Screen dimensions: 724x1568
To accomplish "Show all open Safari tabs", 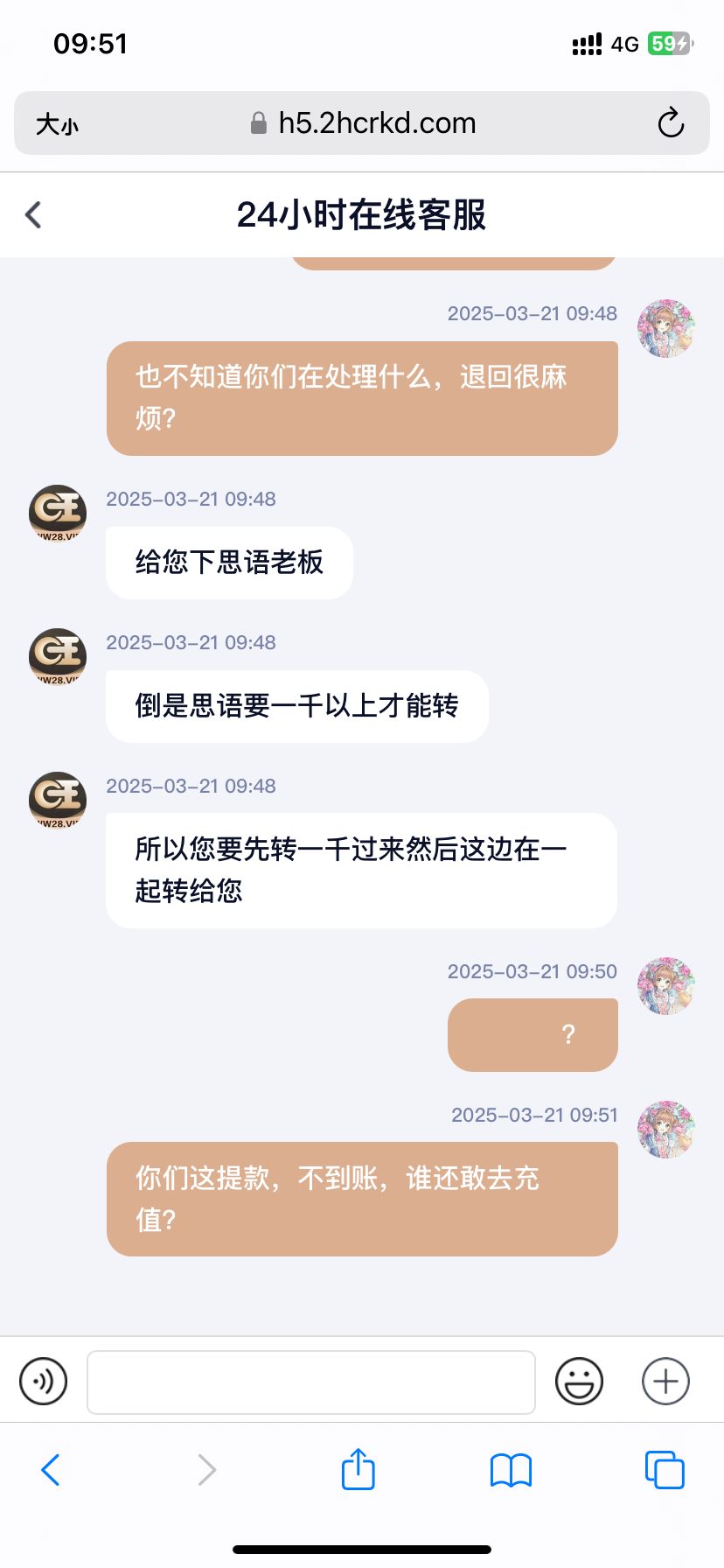I will pyautogui.click(x=665, y=1470).
